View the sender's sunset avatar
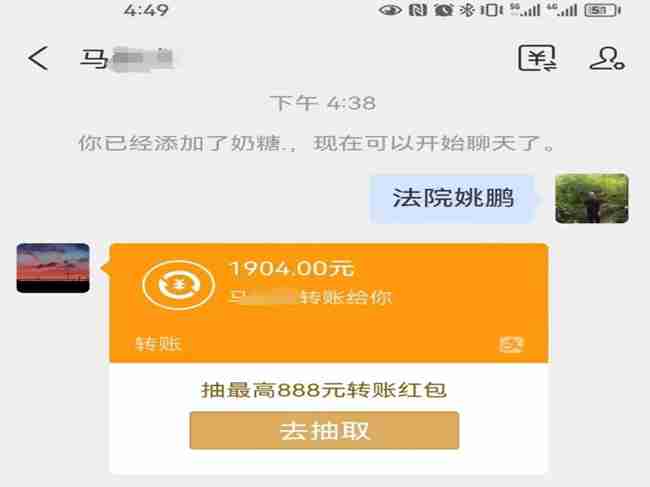The image size is (650, 487). coord(53,268)
